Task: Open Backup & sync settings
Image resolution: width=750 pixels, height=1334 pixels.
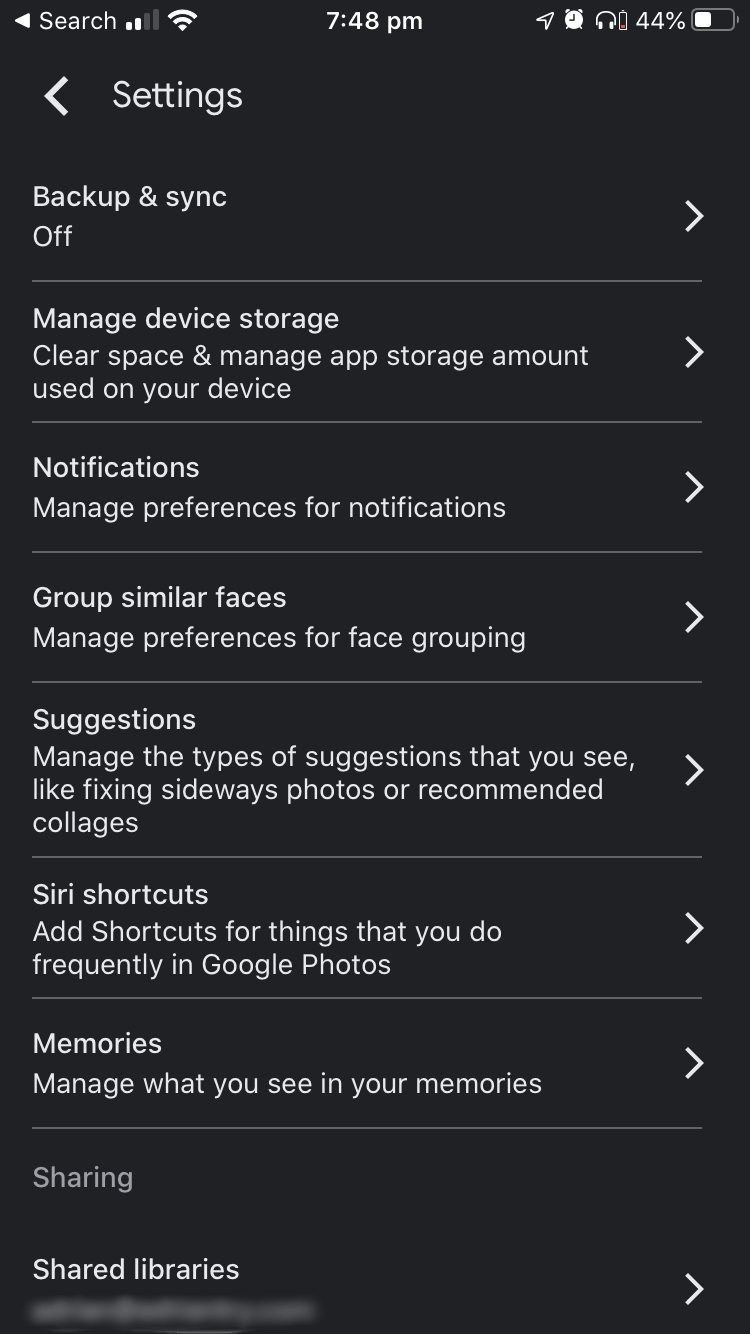Action: (366, 216)
